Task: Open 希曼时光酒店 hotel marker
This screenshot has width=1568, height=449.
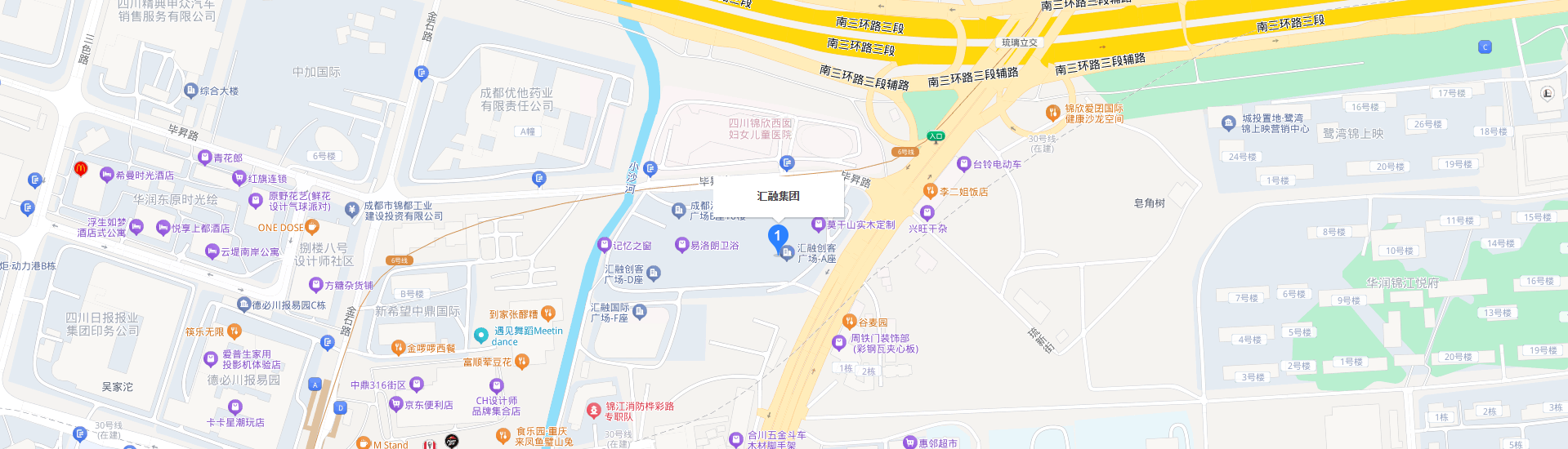Action: [x=107, y=175]
